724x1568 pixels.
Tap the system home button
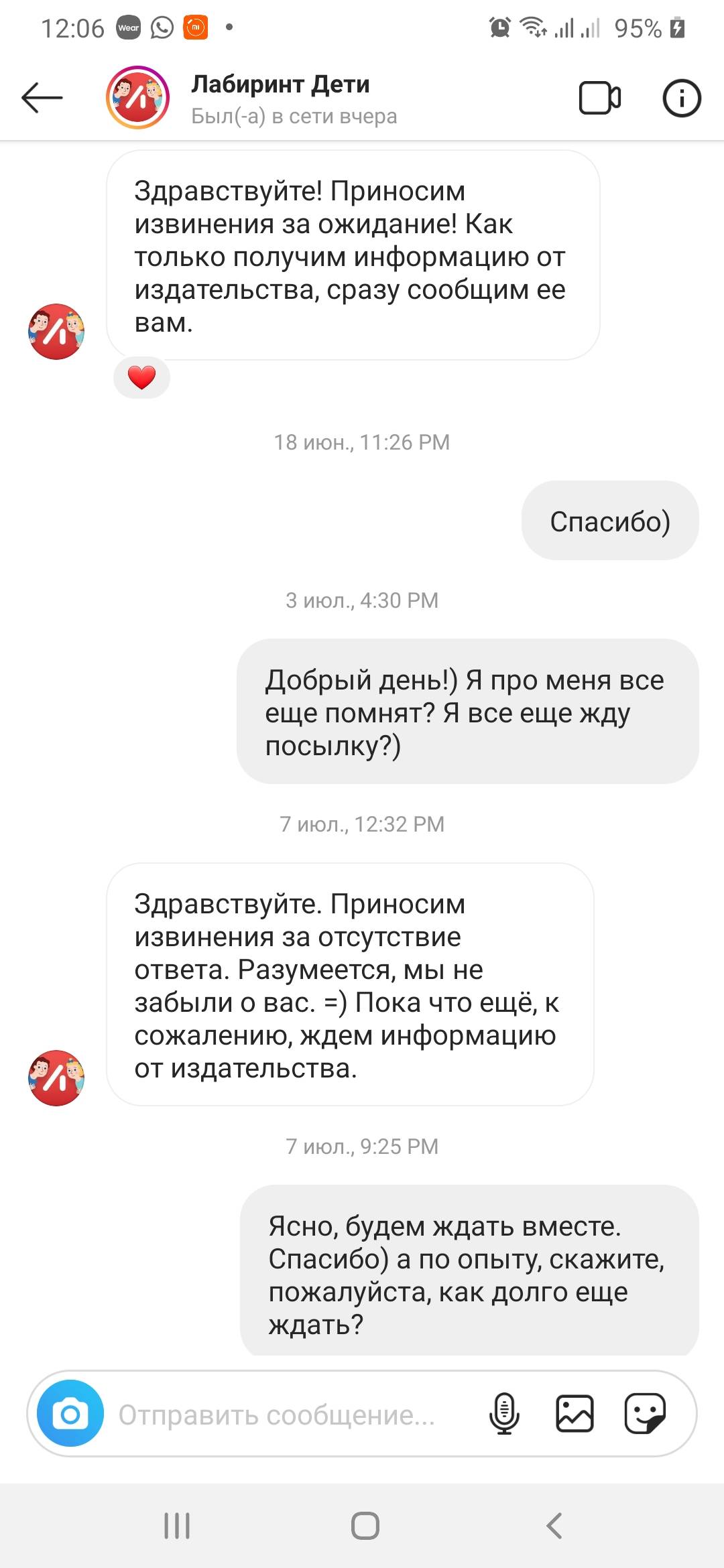coord(365,1526)
